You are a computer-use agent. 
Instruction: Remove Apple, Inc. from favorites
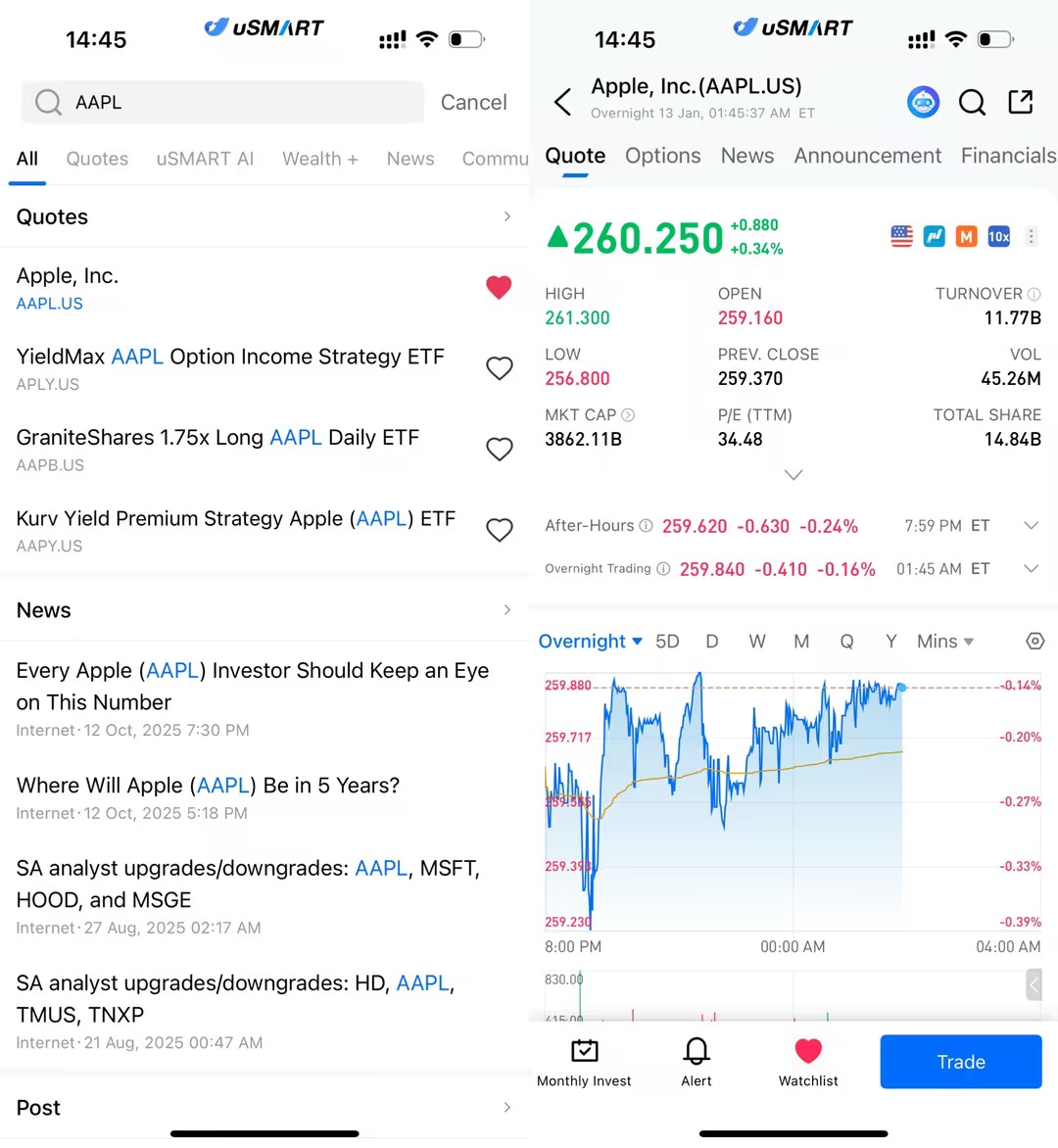pyautogui.click(x=499, y=287)
